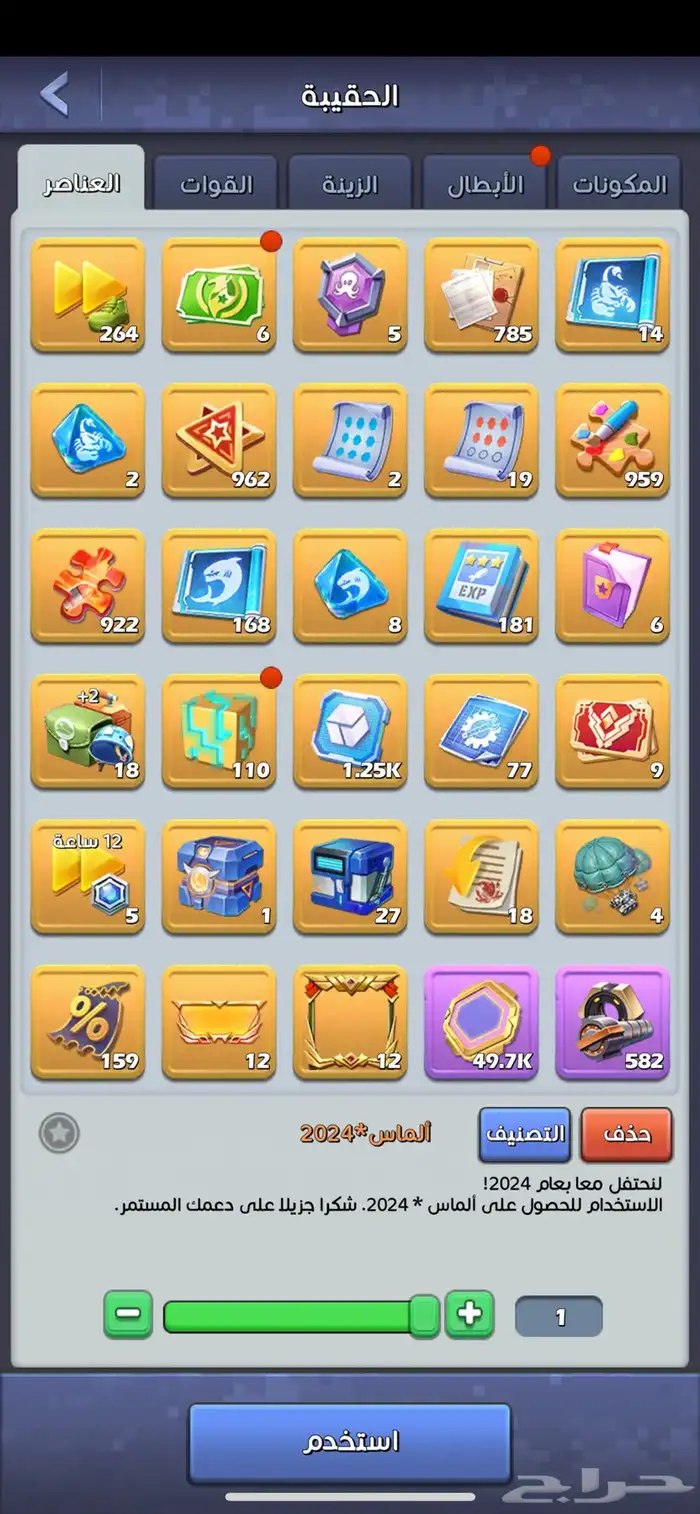Tap the استخدم use button
The height and width of the screenshot is (1514, 700).
tap(350, 1441)
